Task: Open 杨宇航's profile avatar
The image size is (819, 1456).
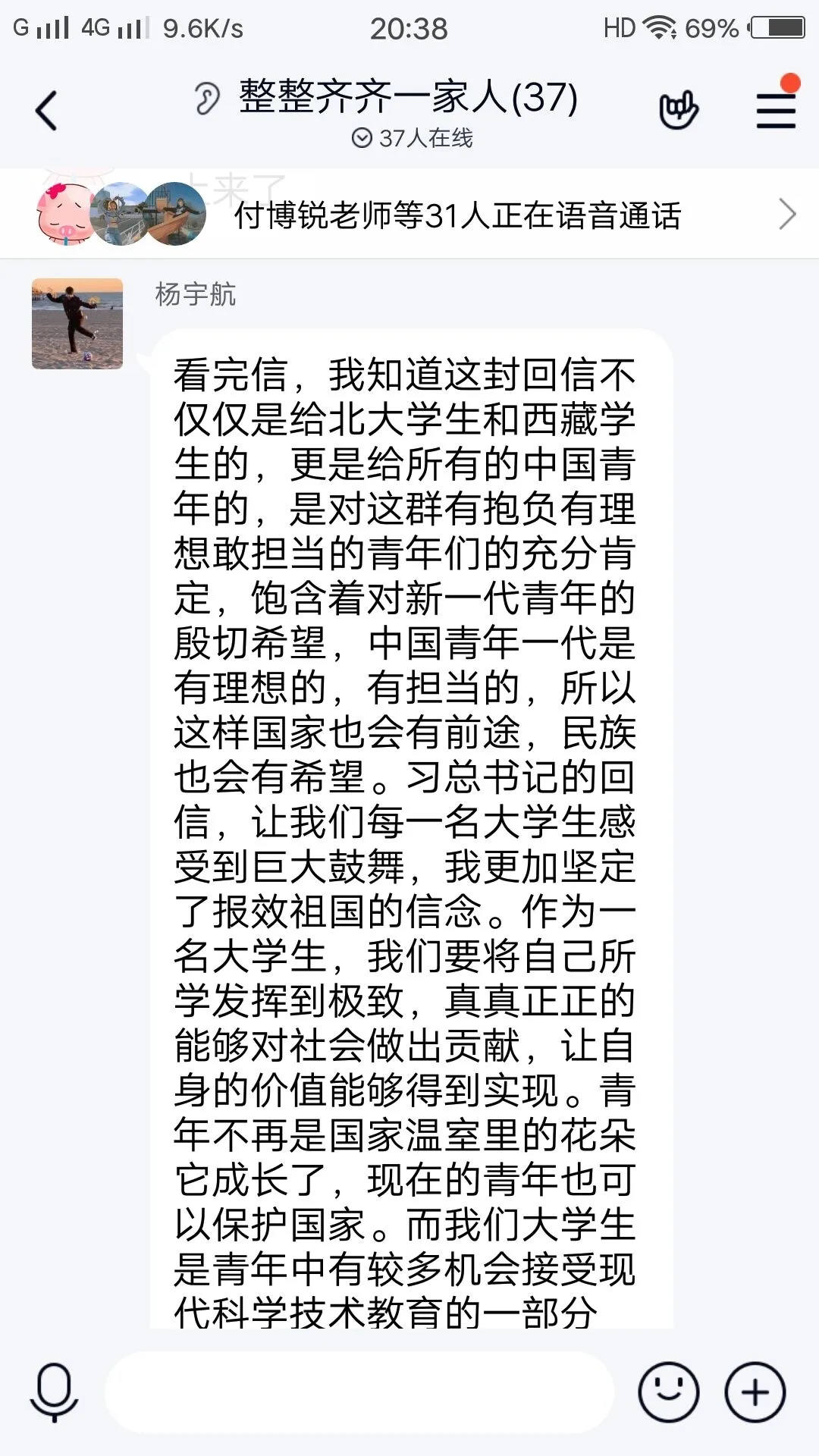Action: tap(77, 324)
